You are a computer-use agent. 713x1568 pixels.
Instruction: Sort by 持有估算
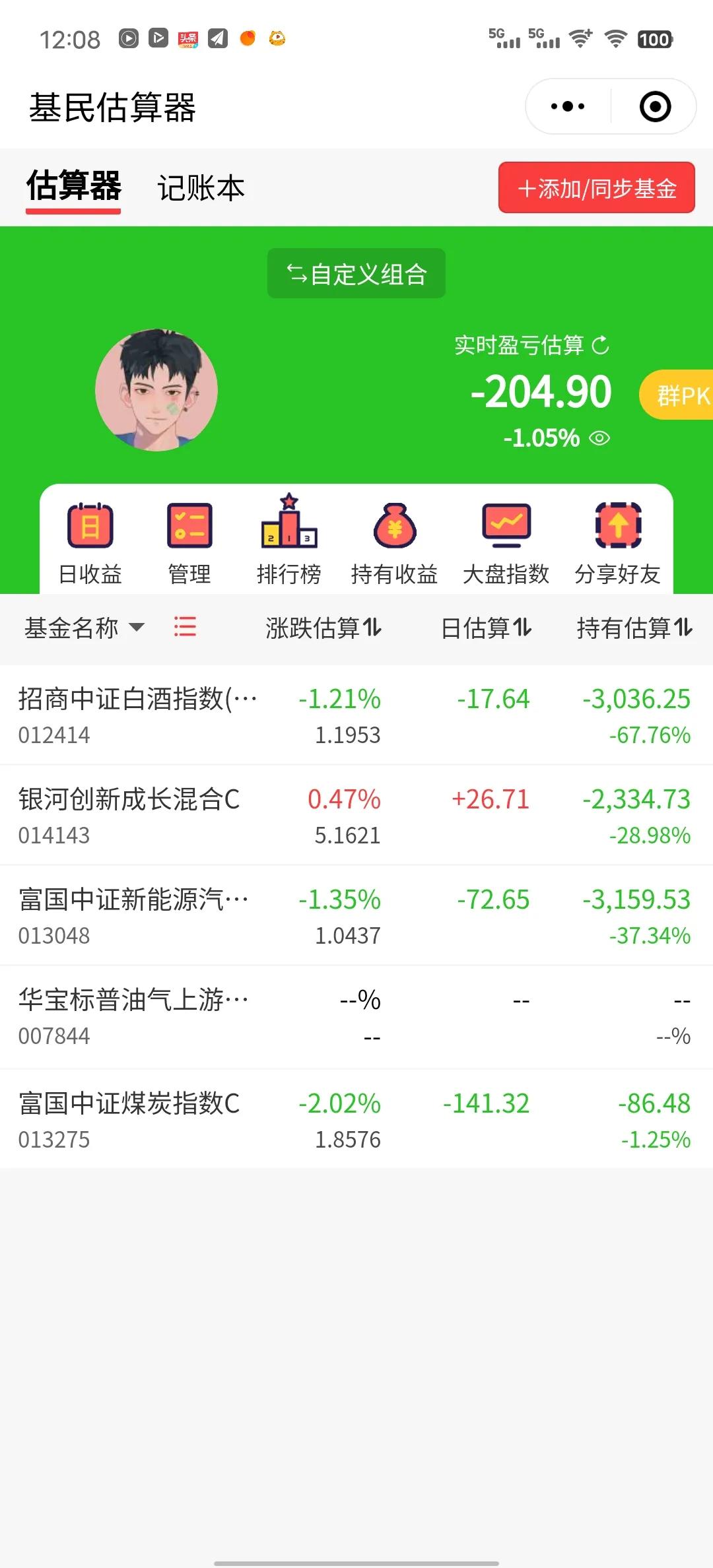tap(634, 628)
